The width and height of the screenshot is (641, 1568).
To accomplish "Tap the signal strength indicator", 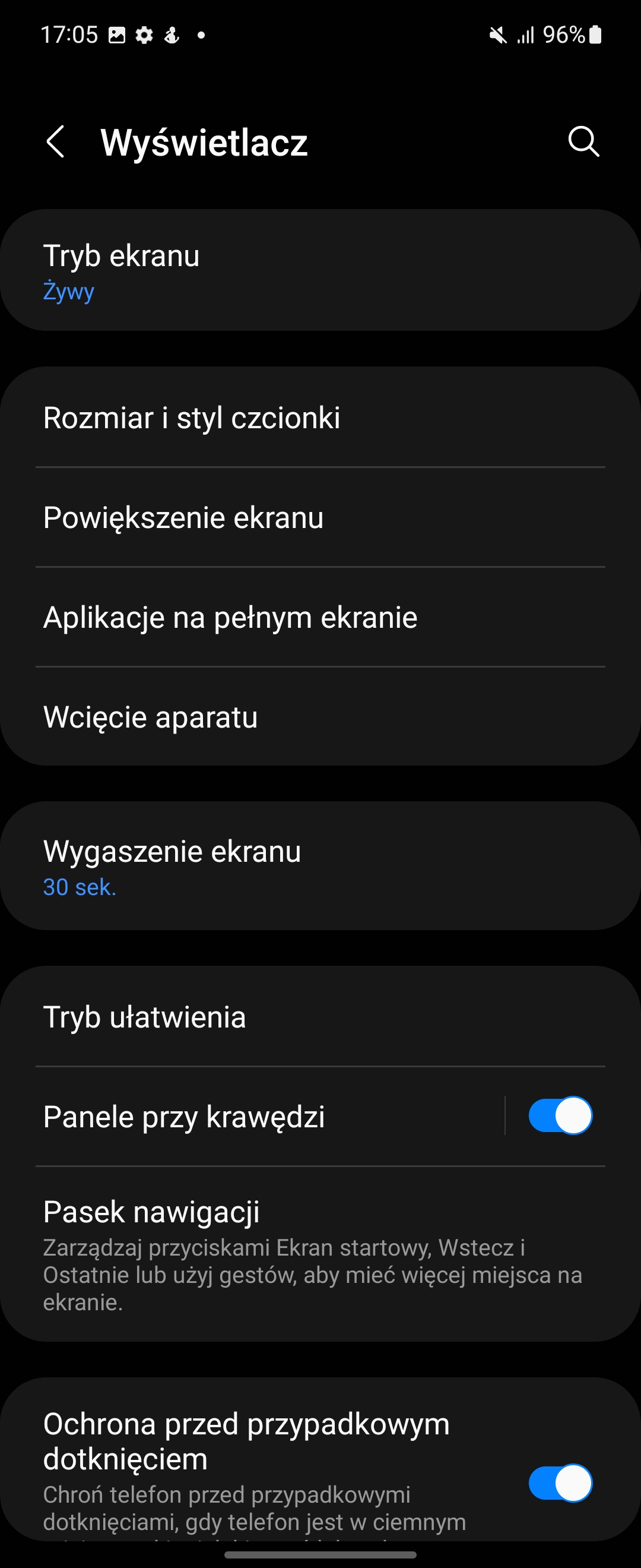I will pos(526,34).
